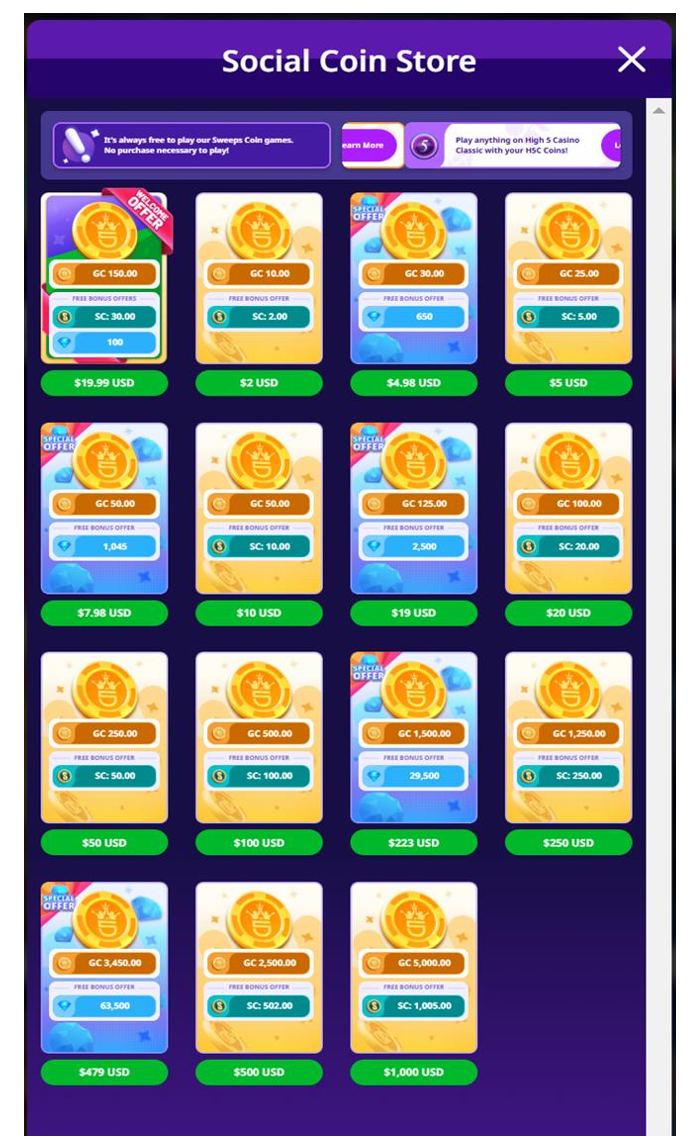Purchase the $500 USD package
Viewport: 694px width, 1140px height.
pos(259,1072)
